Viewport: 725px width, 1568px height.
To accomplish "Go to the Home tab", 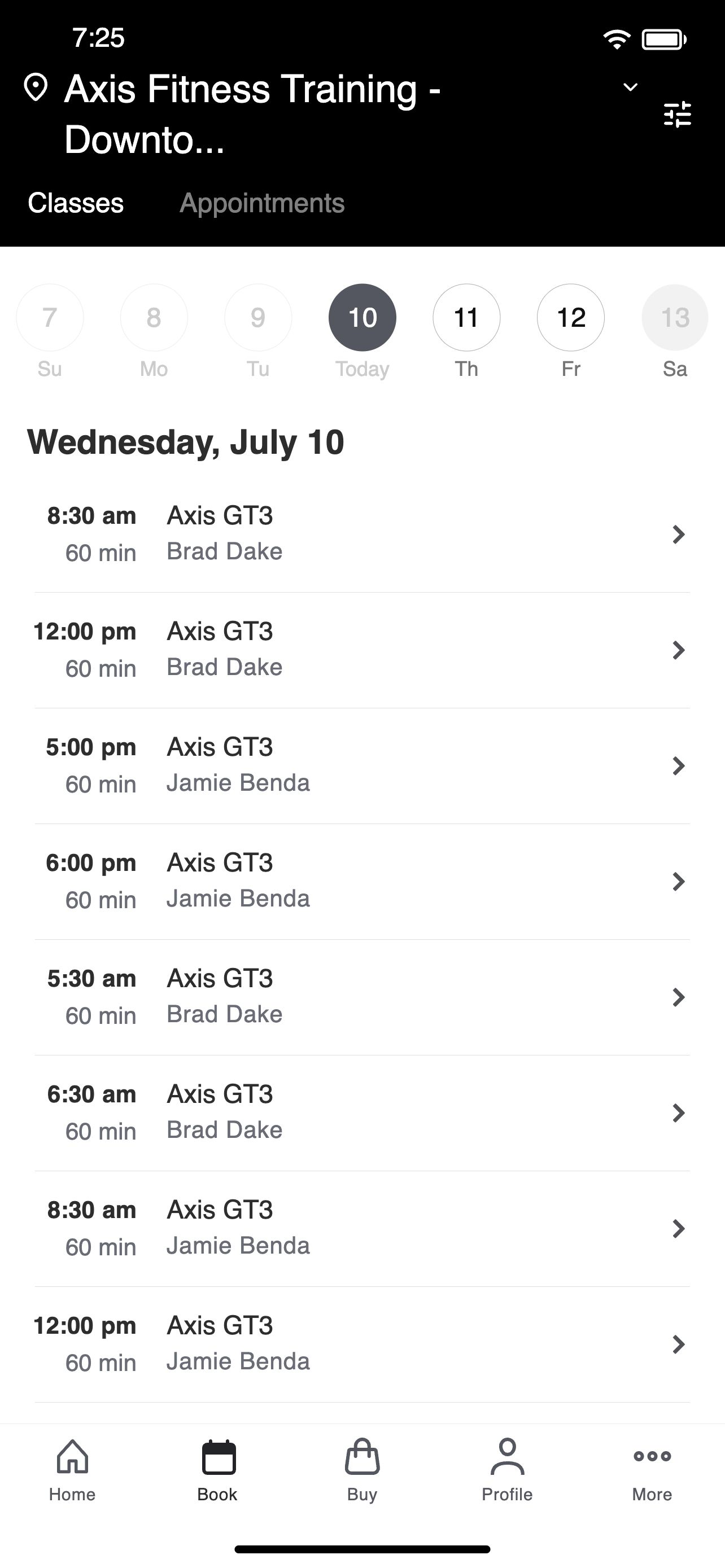I will coord(72,1470).
